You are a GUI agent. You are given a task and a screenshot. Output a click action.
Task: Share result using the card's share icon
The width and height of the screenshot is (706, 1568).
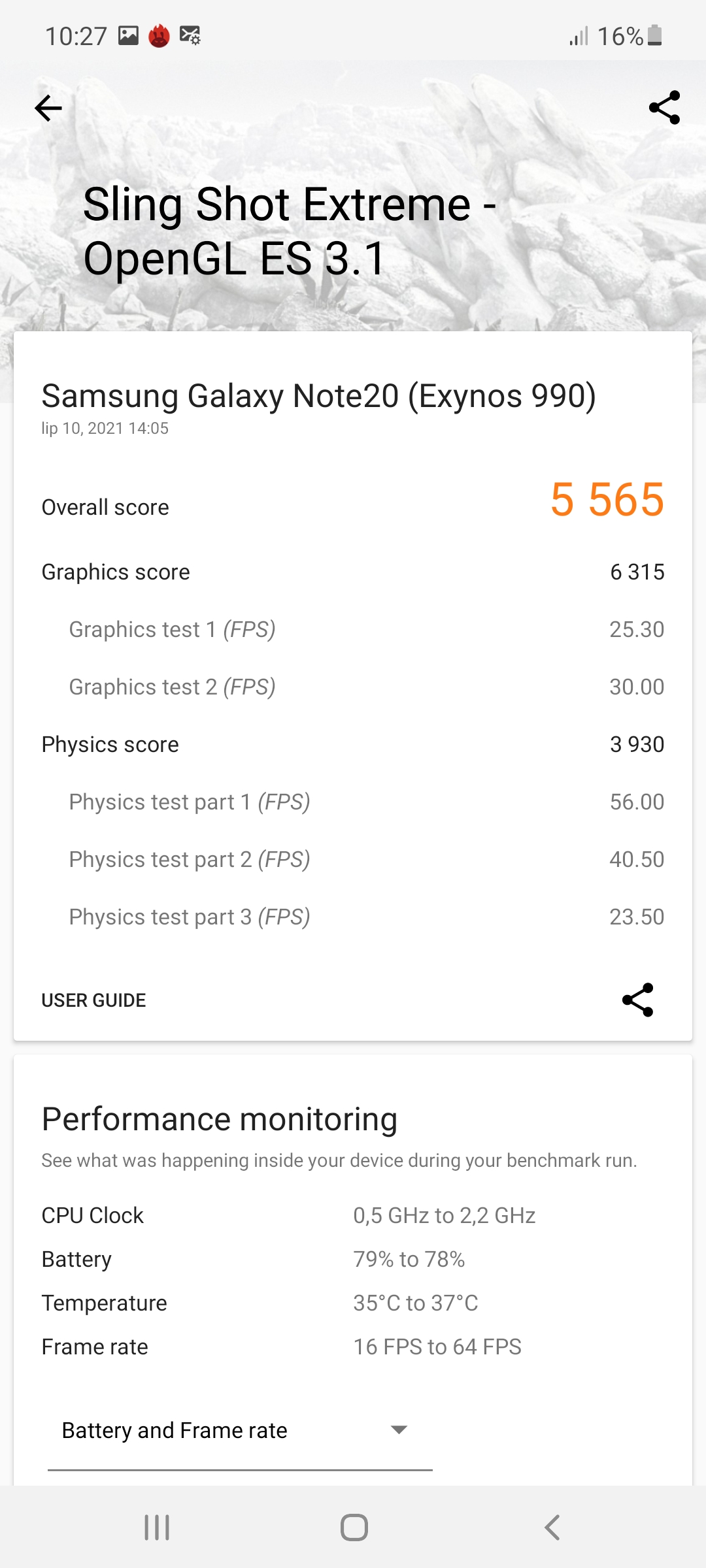(637, 1000)
